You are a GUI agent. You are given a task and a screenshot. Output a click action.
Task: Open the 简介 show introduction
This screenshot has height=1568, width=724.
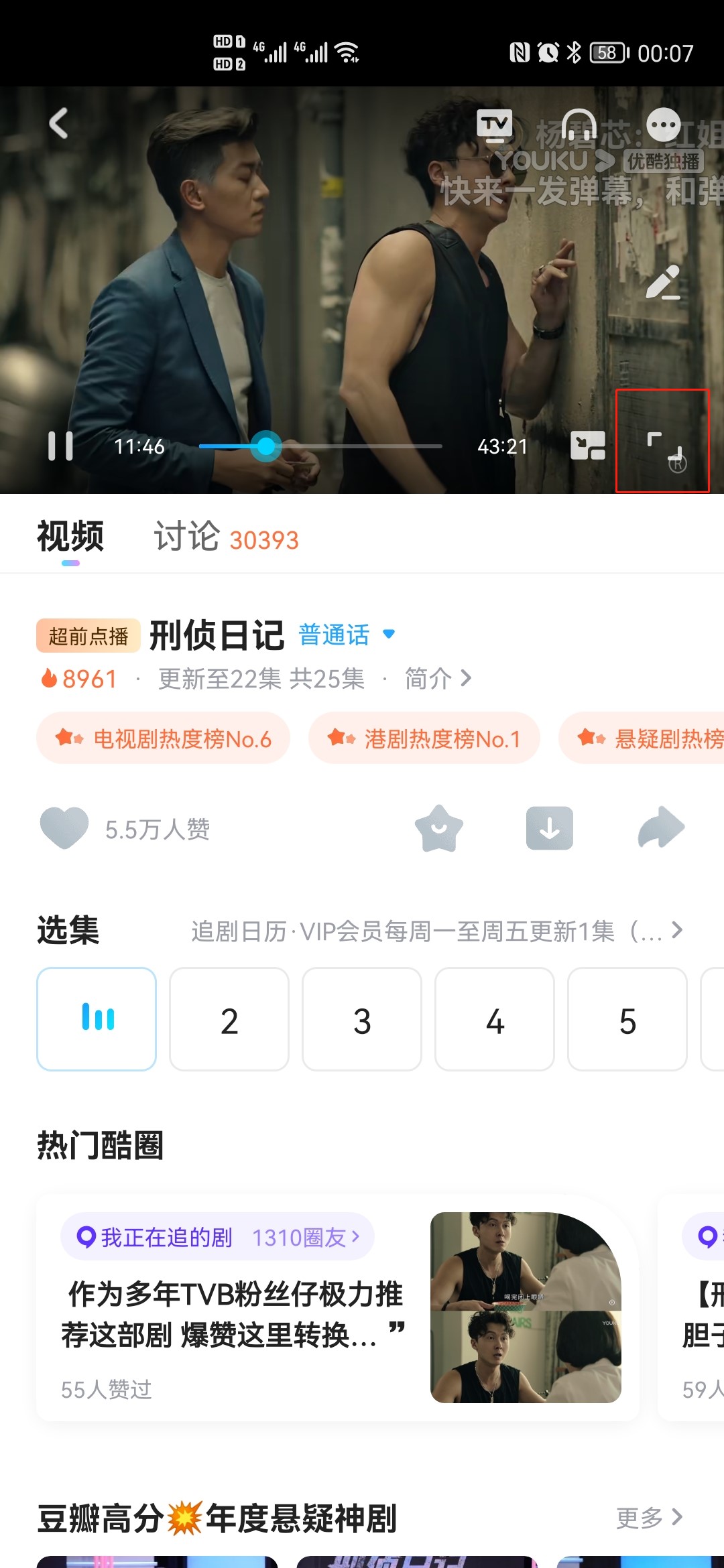coord(438,679)
